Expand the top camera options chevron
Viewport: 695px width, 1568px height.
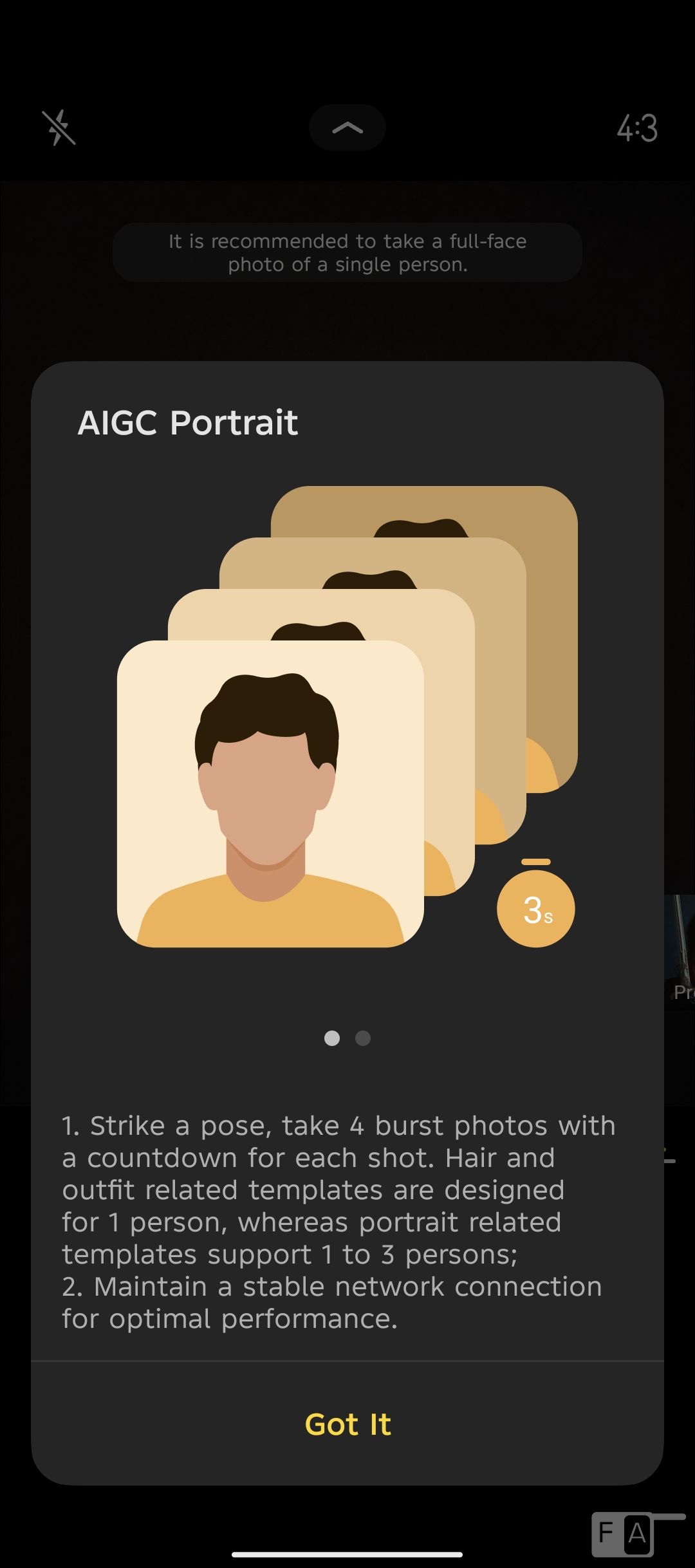point(347,127)
